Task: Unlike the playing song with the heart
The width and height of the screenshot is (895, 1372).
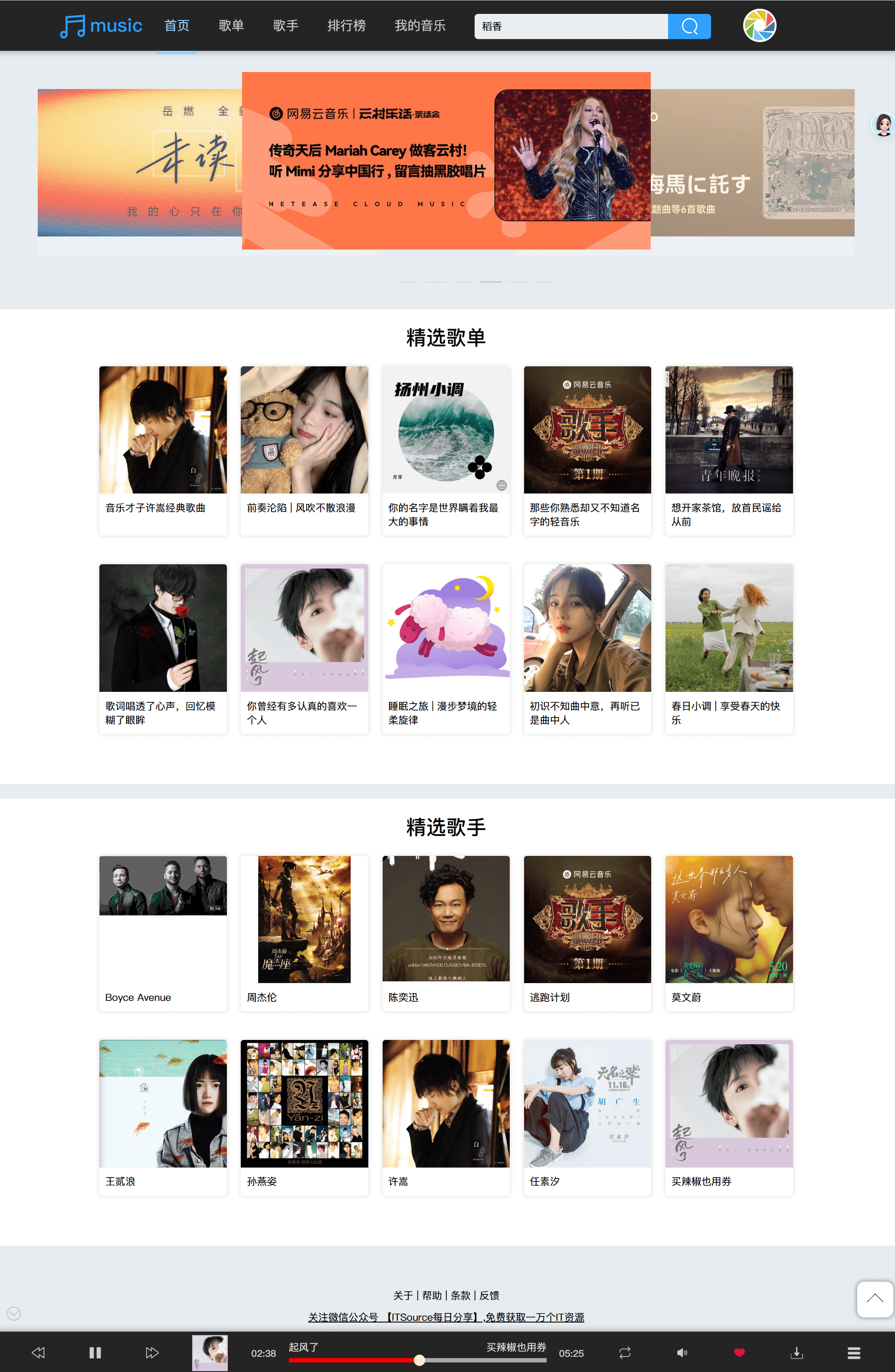Action: (739, 1352)
